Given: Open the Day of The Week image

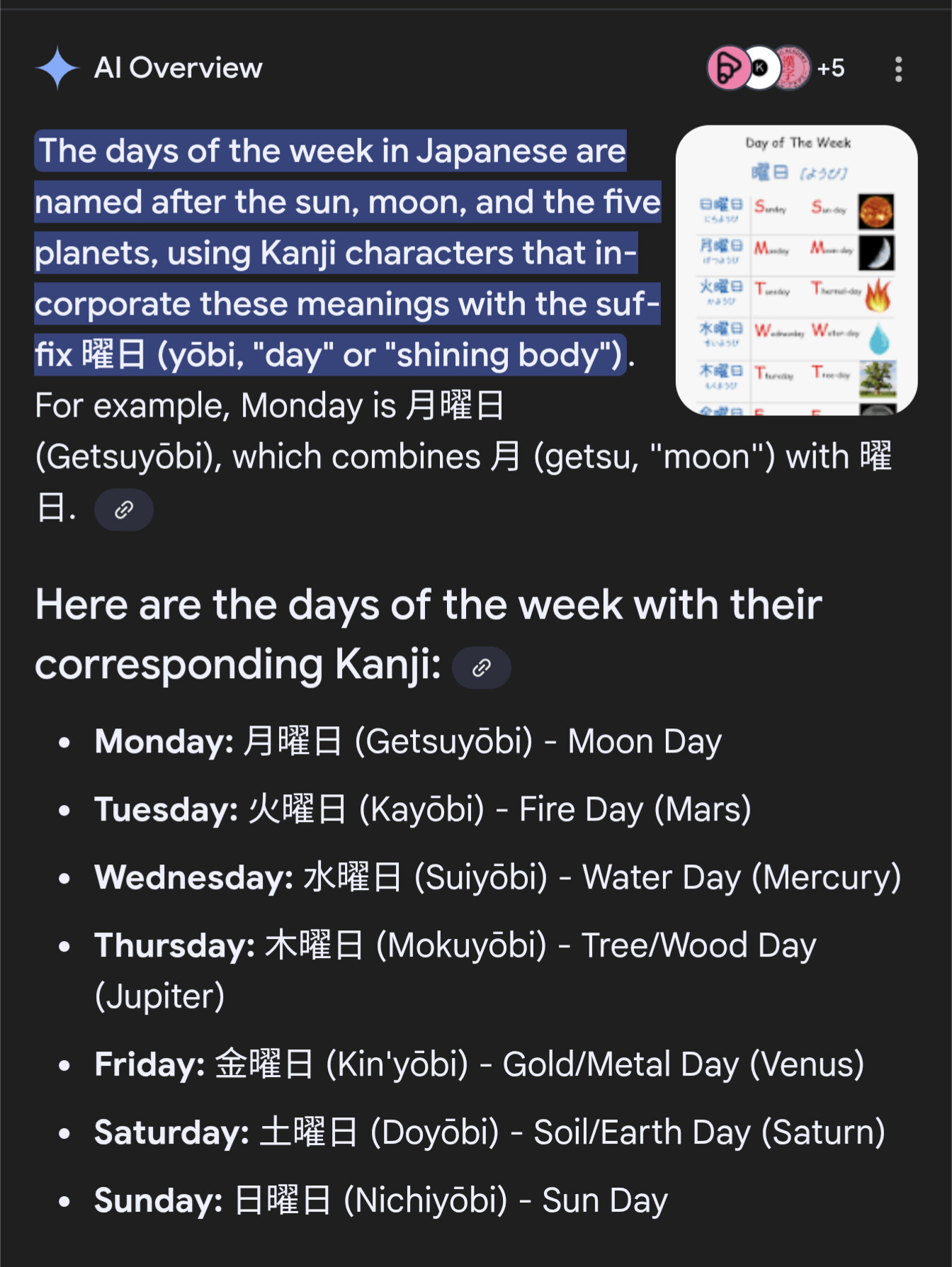Looking at the screenshot, I should tap(796, 270).
